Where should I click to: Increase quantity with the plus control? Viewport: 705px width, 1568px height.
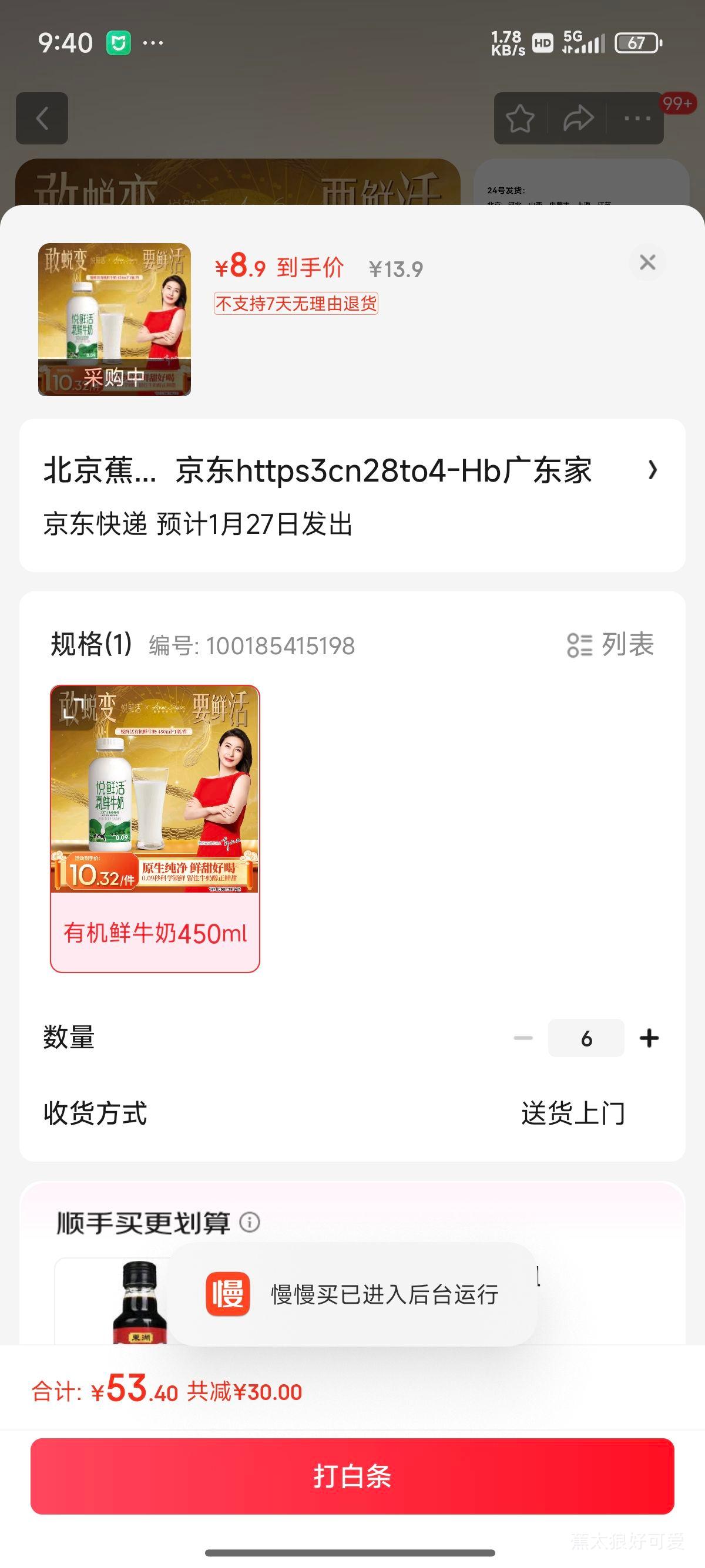coord(650,1038)
